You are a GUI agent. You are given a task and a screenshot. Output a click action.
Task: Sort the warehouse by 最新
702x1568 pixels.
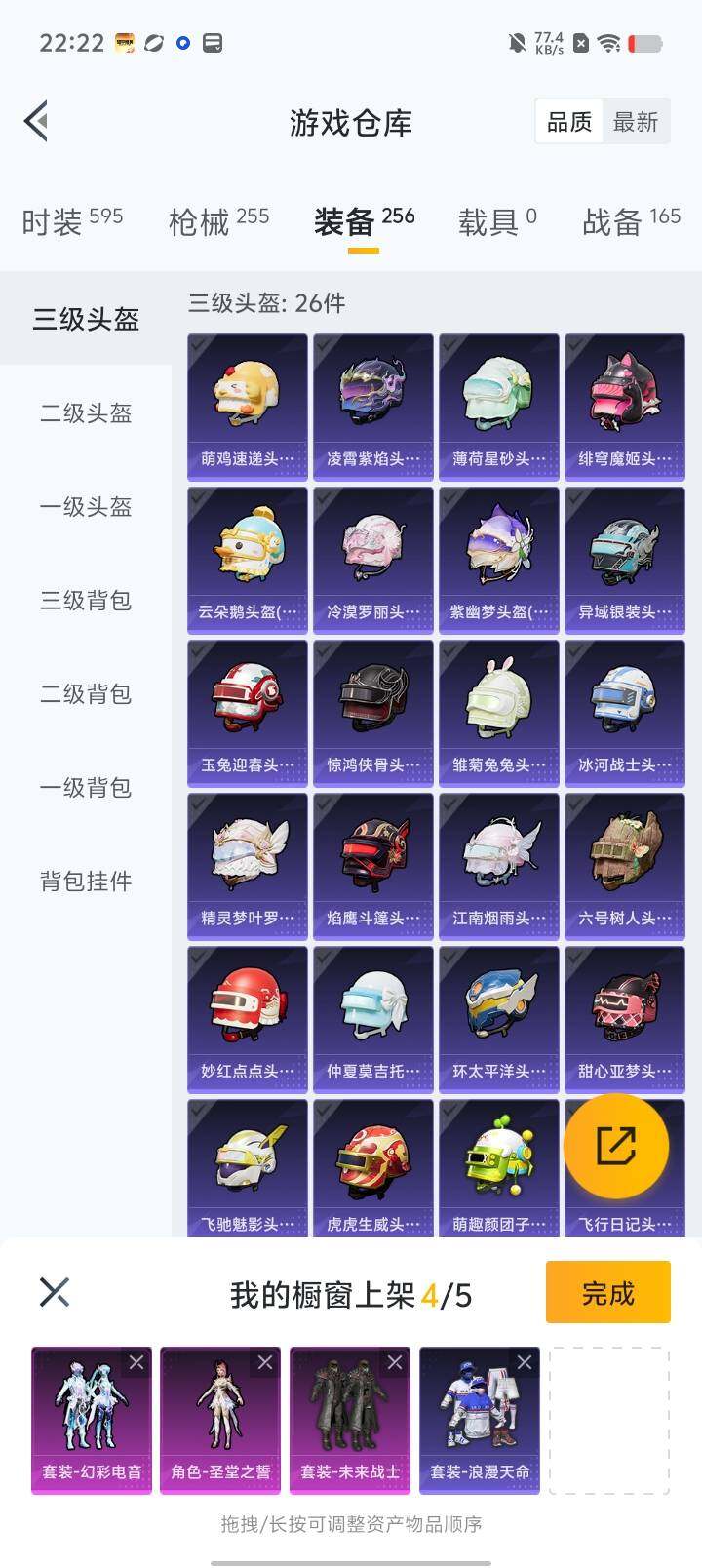pyautogui.click(x=636, y=122)
